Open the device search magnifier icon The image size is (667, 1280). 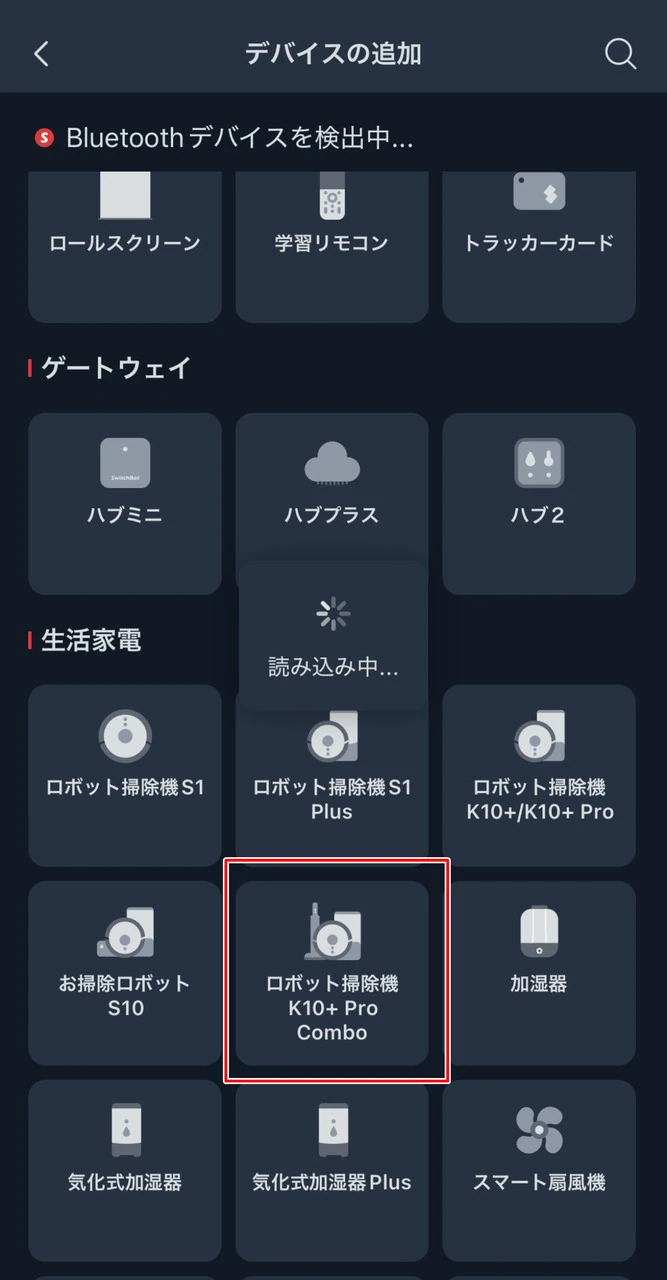620,54
